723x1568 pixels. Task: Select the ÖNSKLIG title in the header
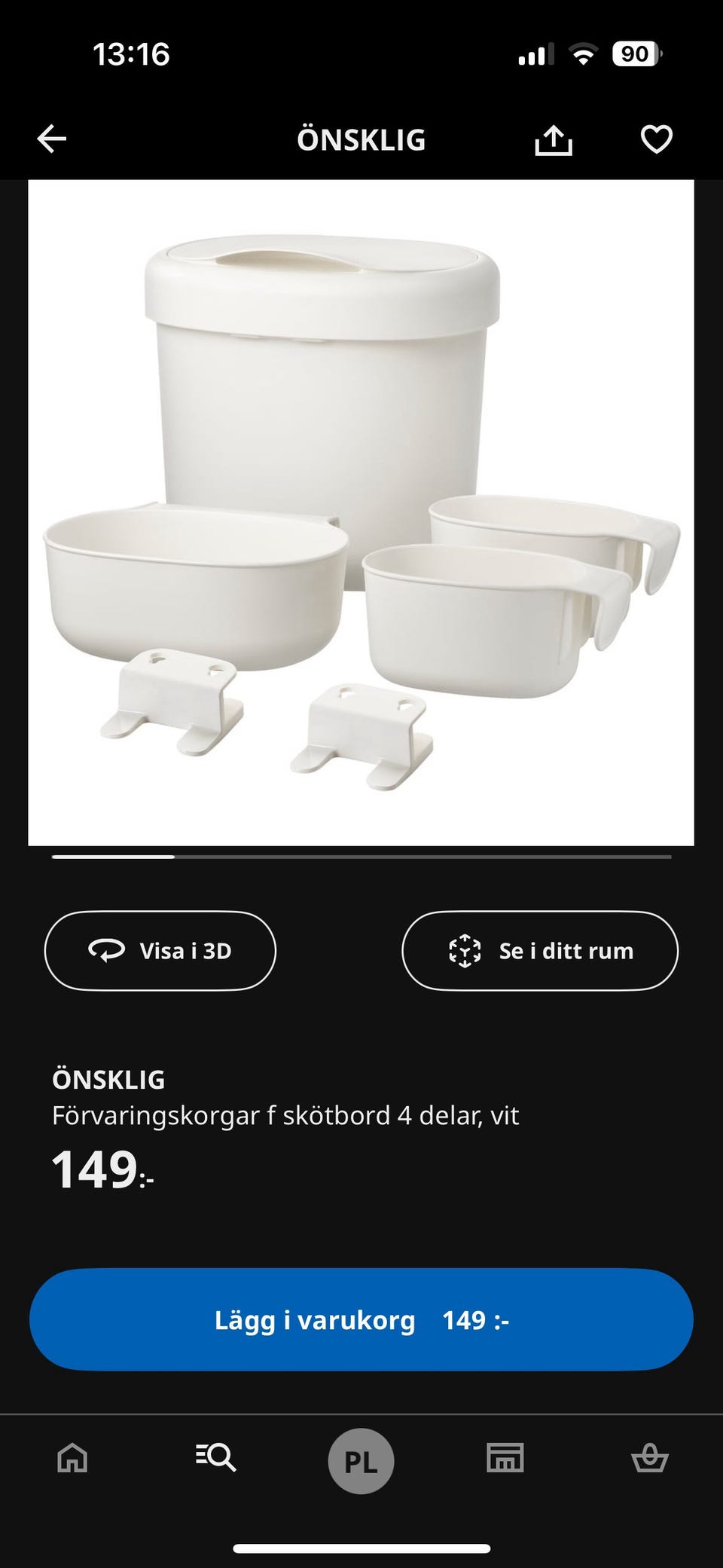[361, 139]
